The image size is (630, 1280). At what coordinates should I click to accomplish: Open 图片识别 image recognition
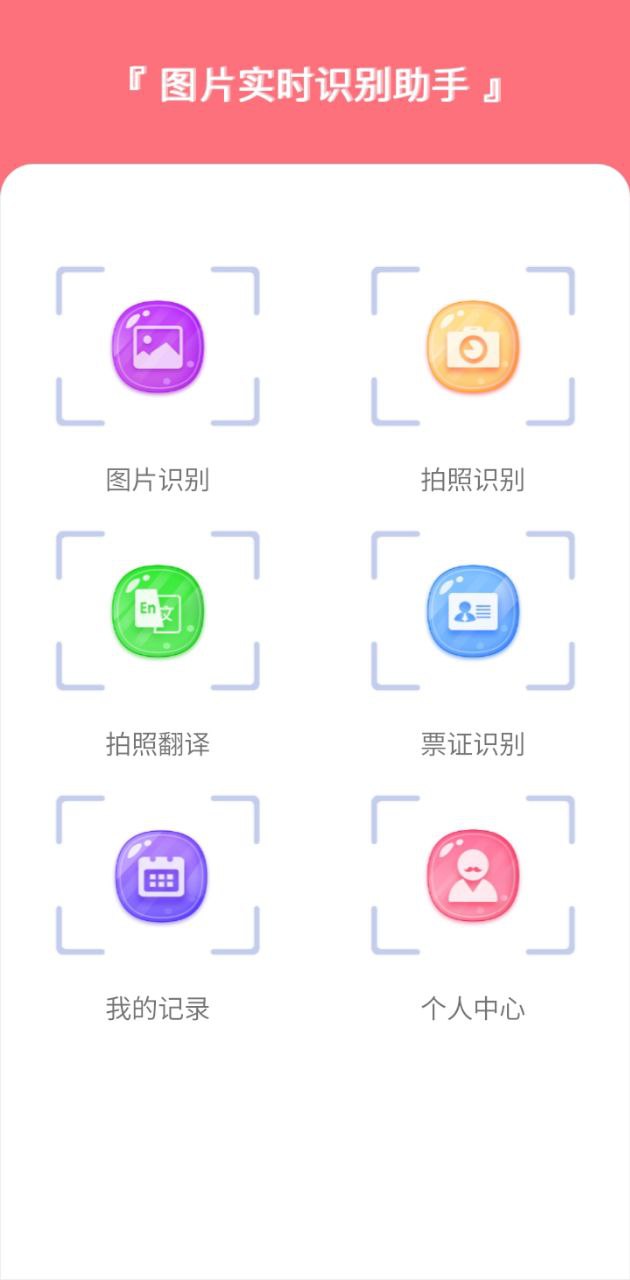click(x=158, y=346)
